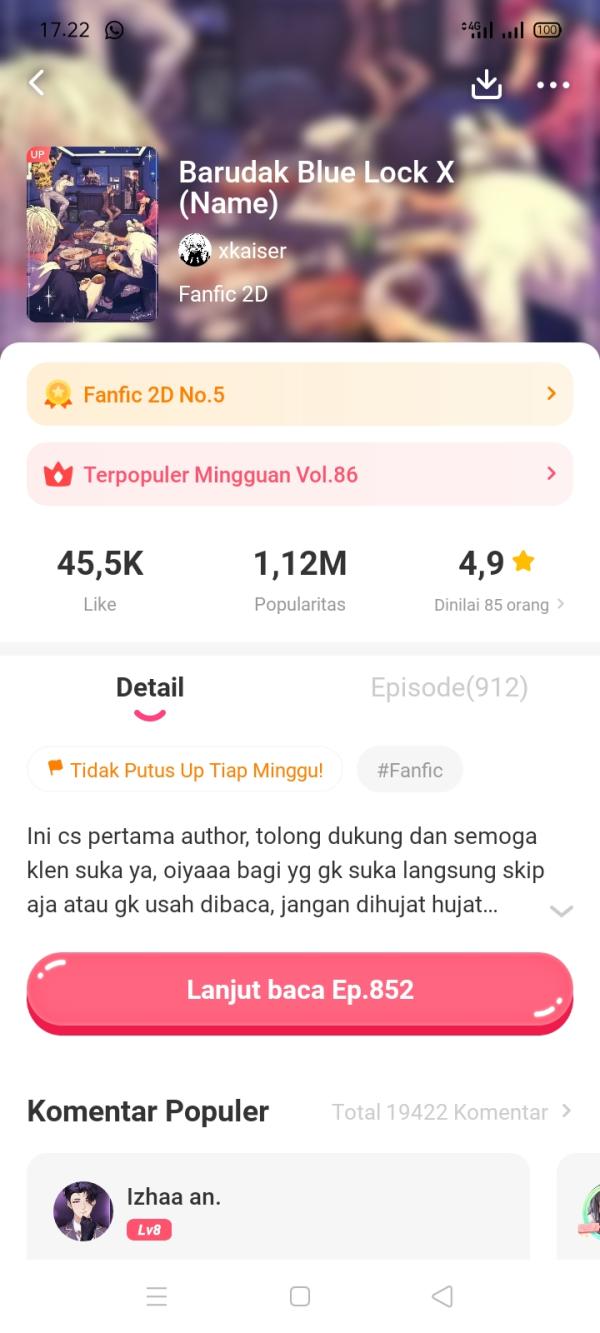Open author xkaiser's profile
The image size is (600, 1333).
(x=235, y=251)
